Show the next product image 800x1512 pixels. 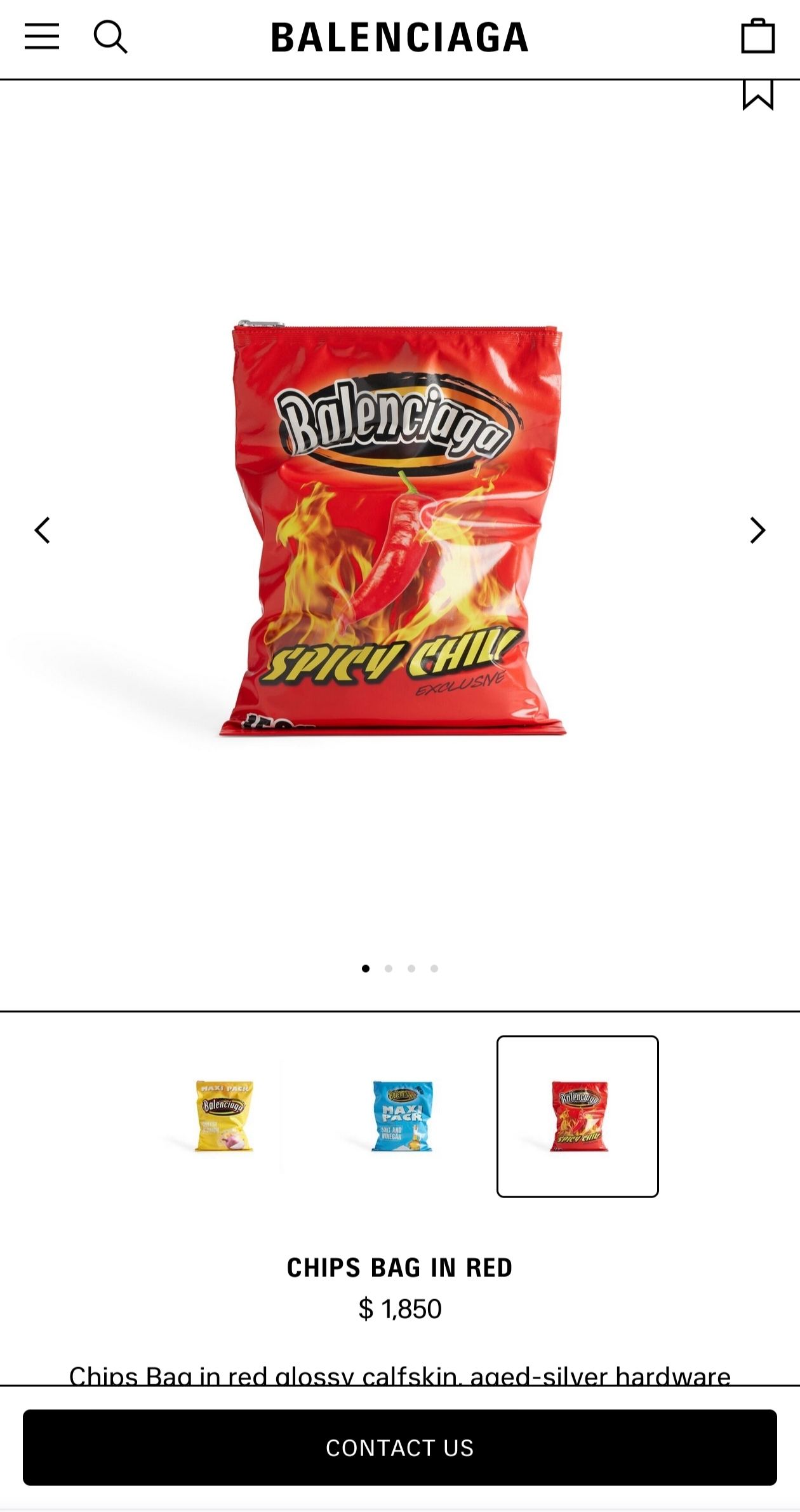757,530
